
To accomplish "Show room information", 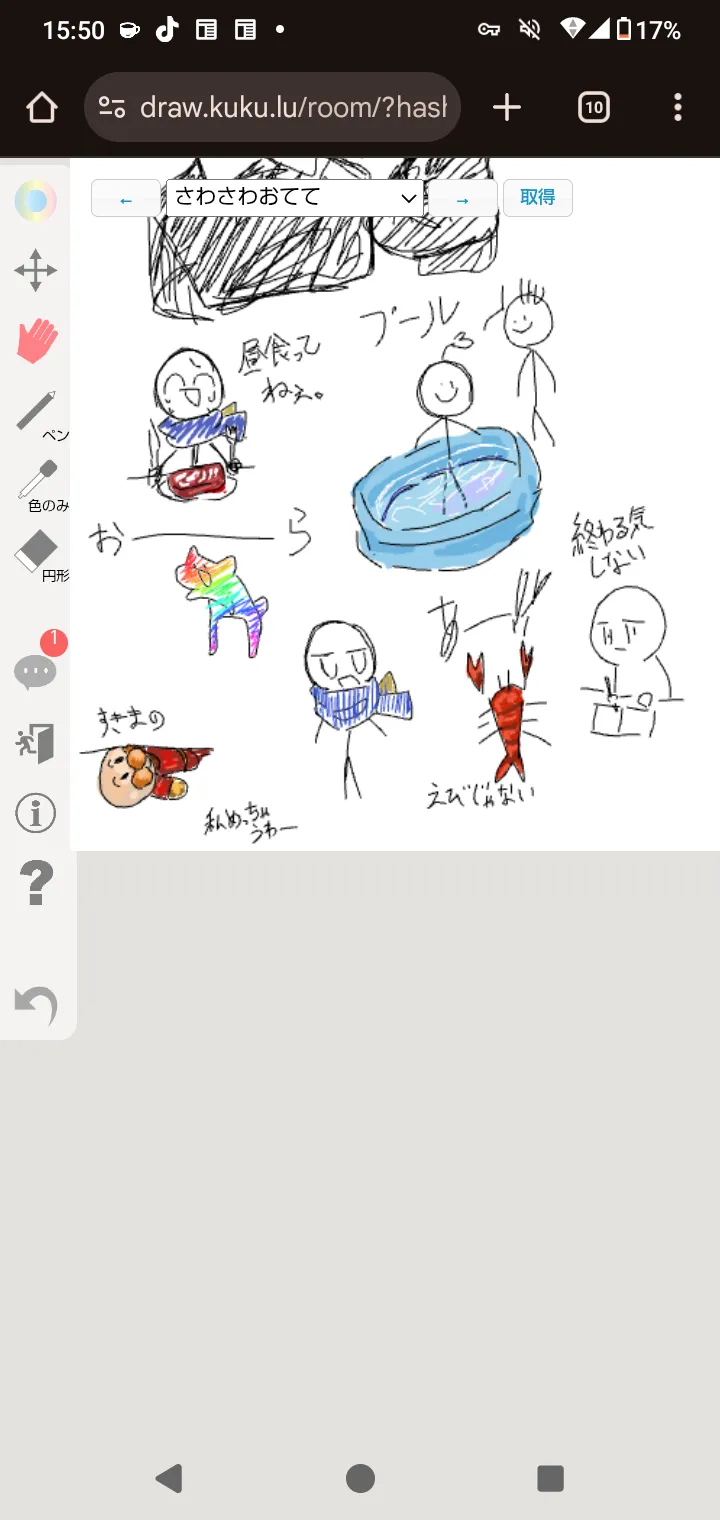I will click(35, 813).
